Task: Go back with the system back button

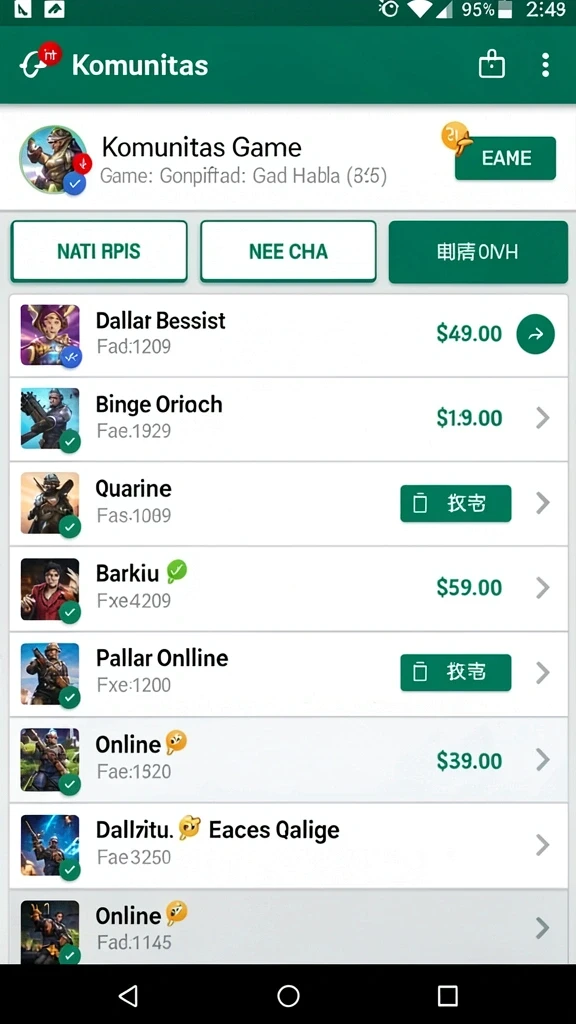Action: tap(129, 995)
